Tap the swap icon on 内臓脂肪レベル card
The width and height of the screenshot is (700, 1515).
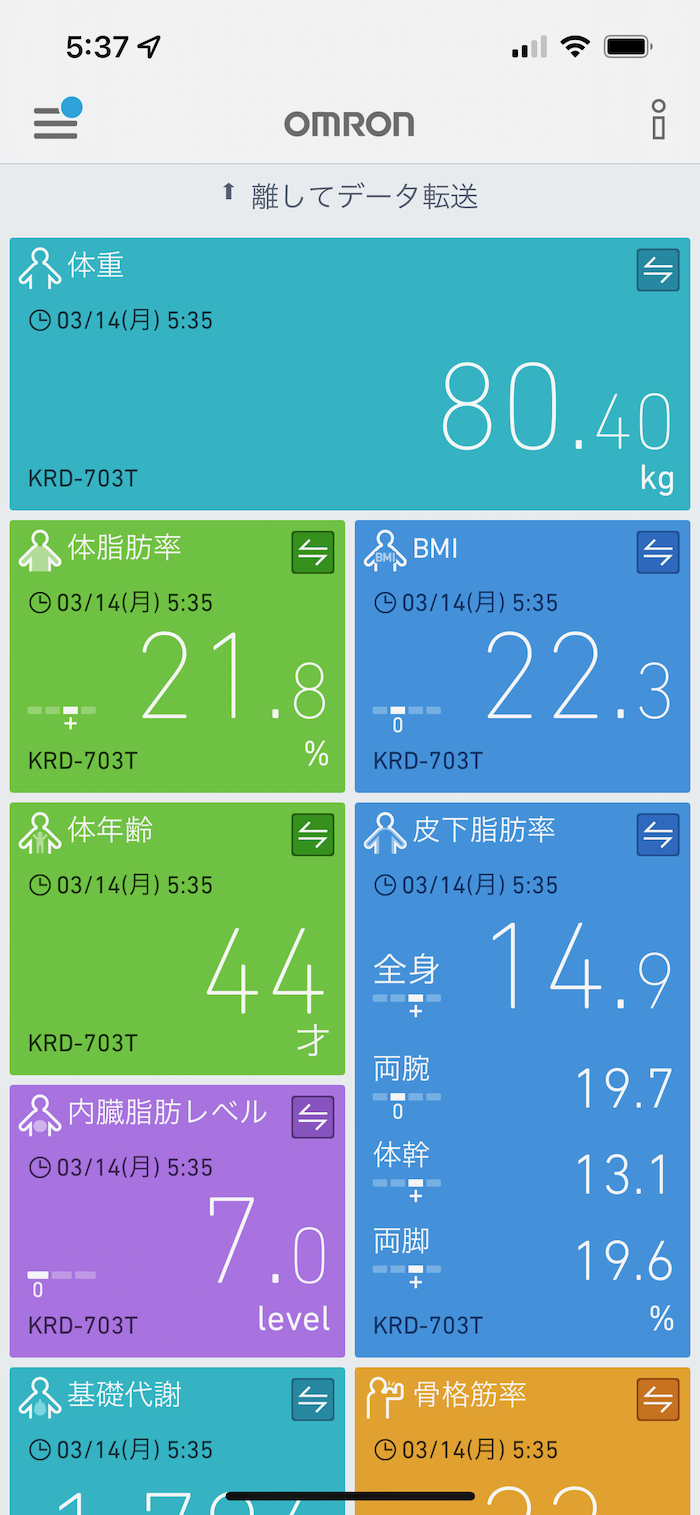tap(313, 1117)
